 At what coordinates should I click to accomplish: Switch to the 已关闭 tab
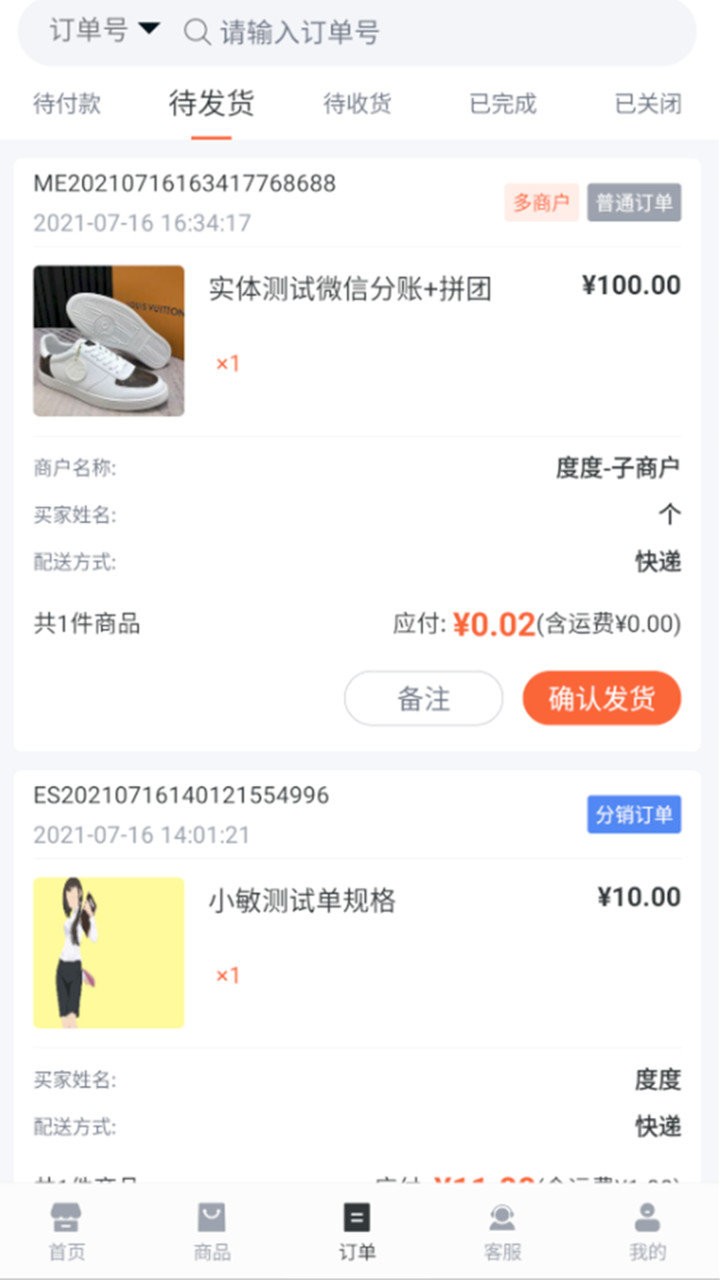click(x=647, y=104)
